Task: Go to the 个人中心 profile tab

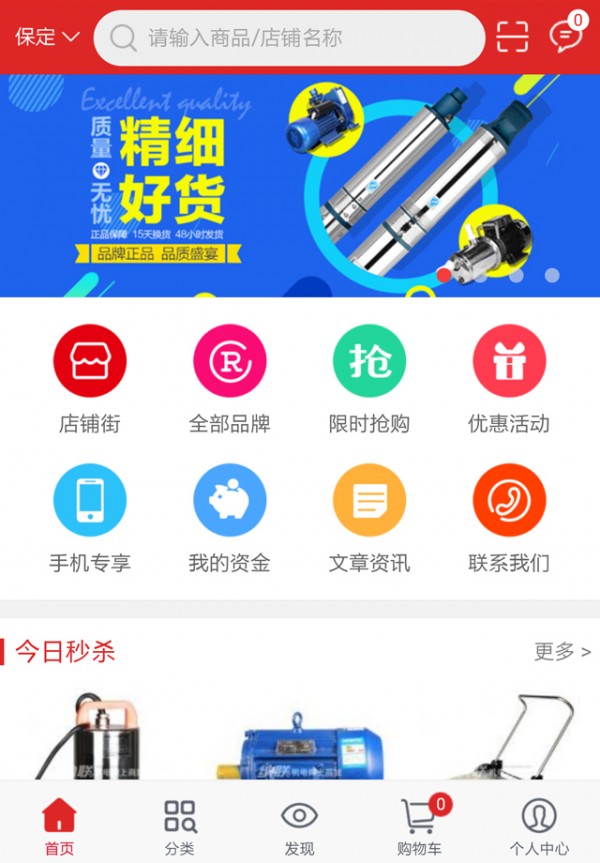Action: pos(539,827)
